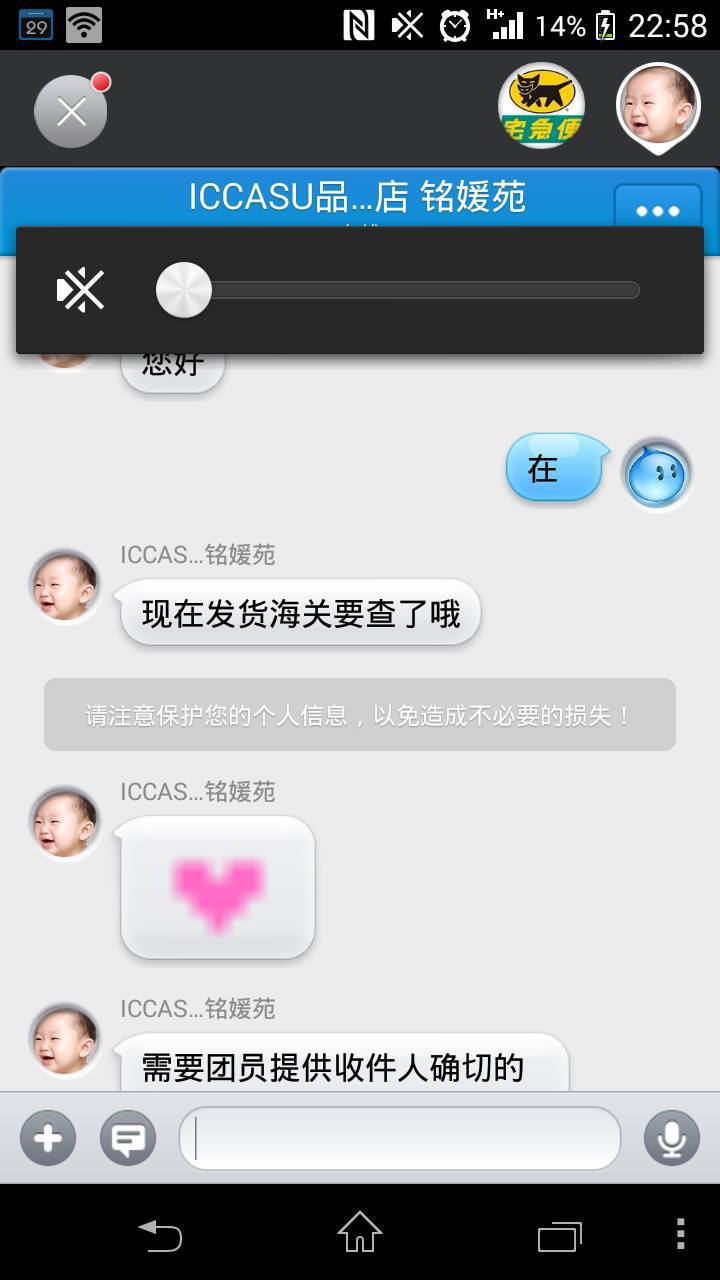720x1280 pixels.
Task: Open the three-dot chat options menu
Action: (657, 210)
